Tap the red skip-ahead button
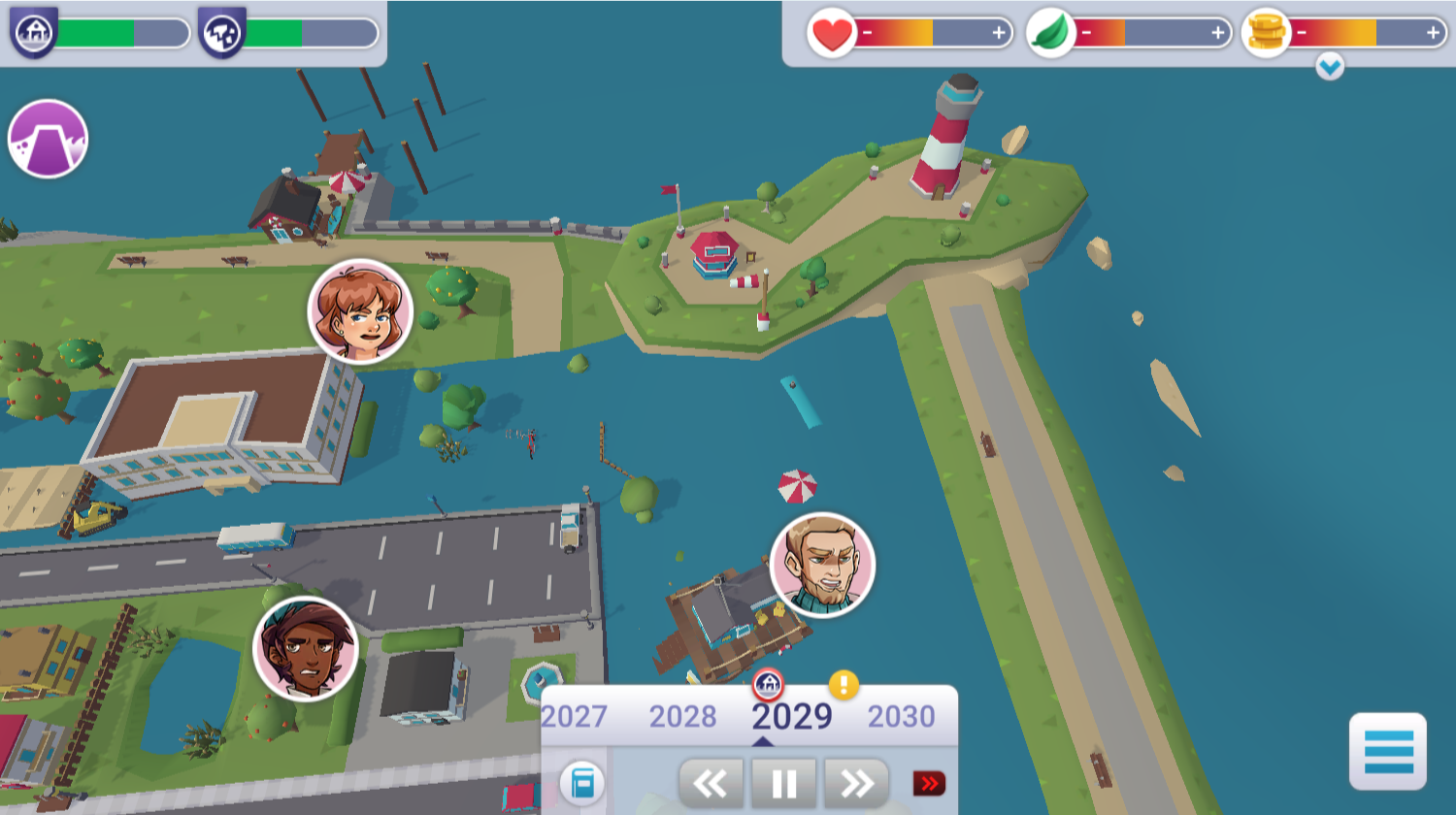The width and height of the screenshot is (1456, 815). click(929, 783)
